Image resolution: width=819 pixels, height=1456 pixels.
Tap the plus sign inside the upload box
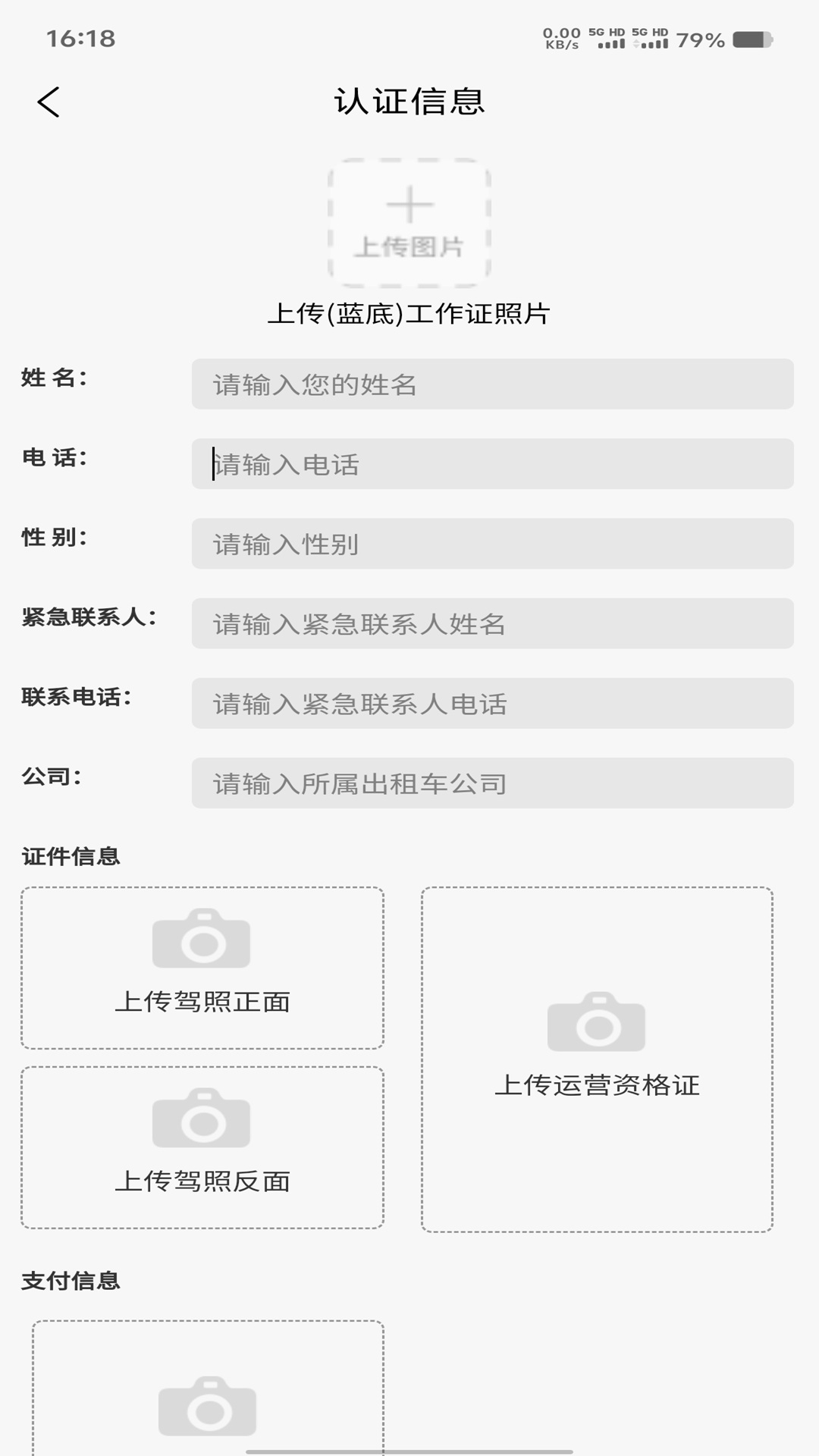click(x=409, y=203)
